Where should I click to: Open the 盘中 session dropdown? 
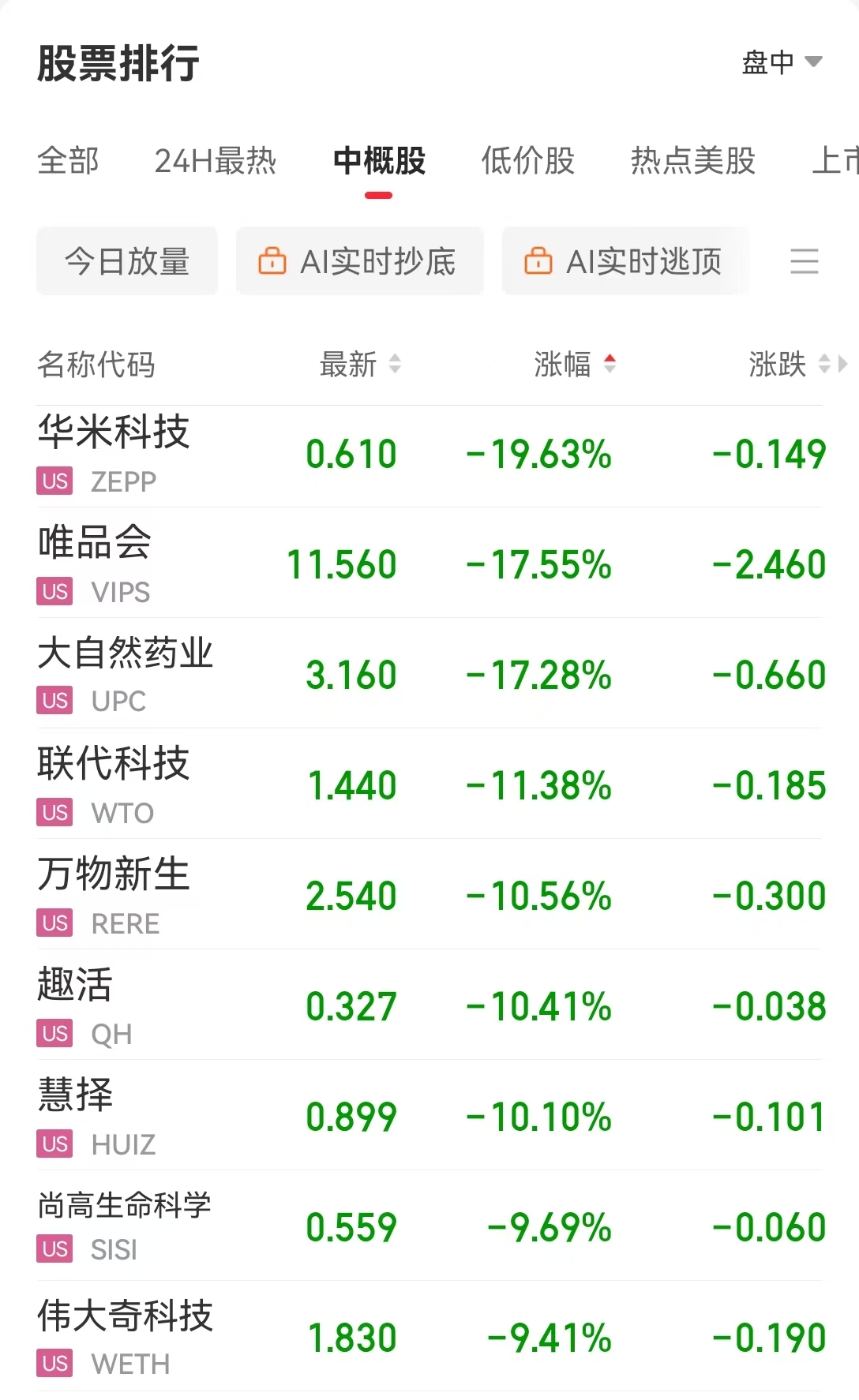(x=782, y=62)
